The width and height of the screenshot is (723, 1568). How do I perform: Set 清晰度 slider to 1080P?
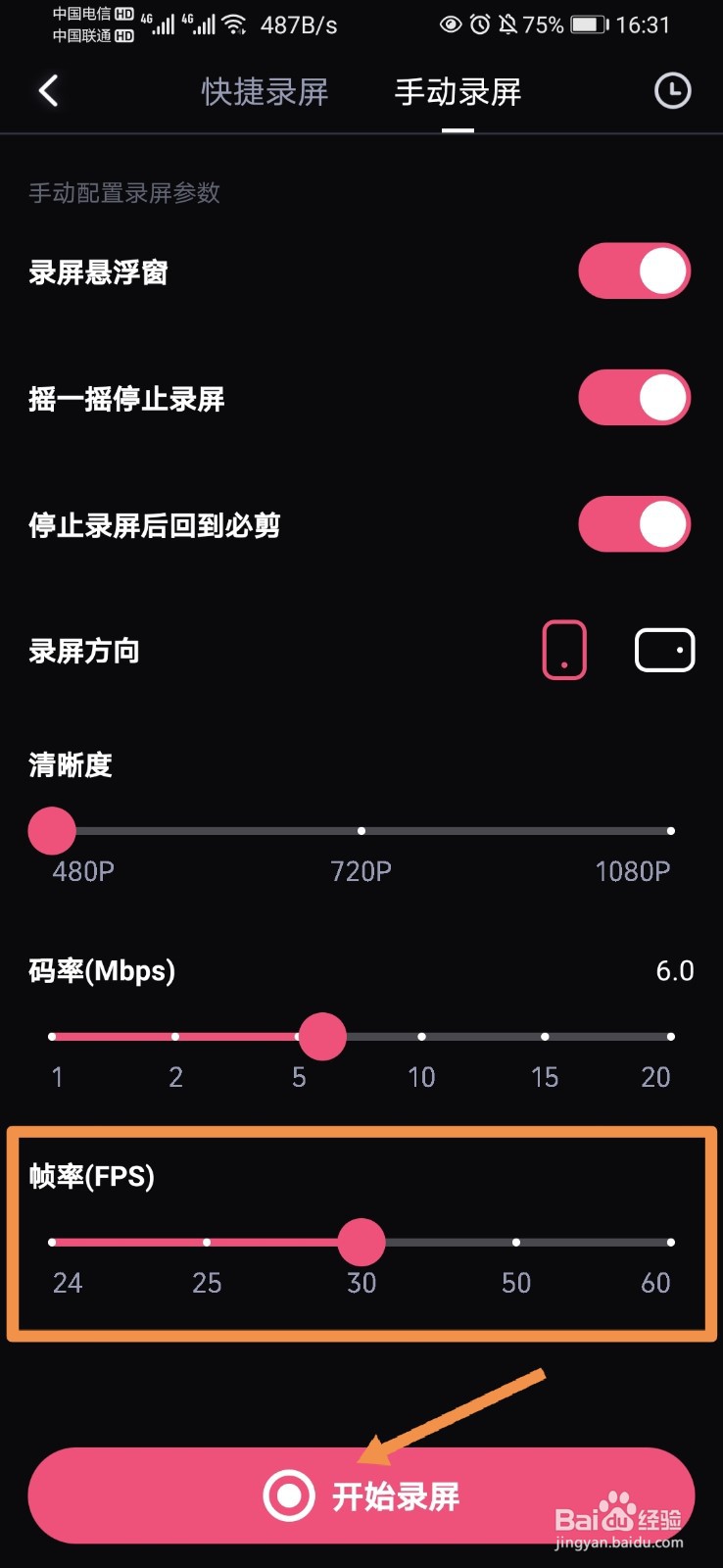670,830
